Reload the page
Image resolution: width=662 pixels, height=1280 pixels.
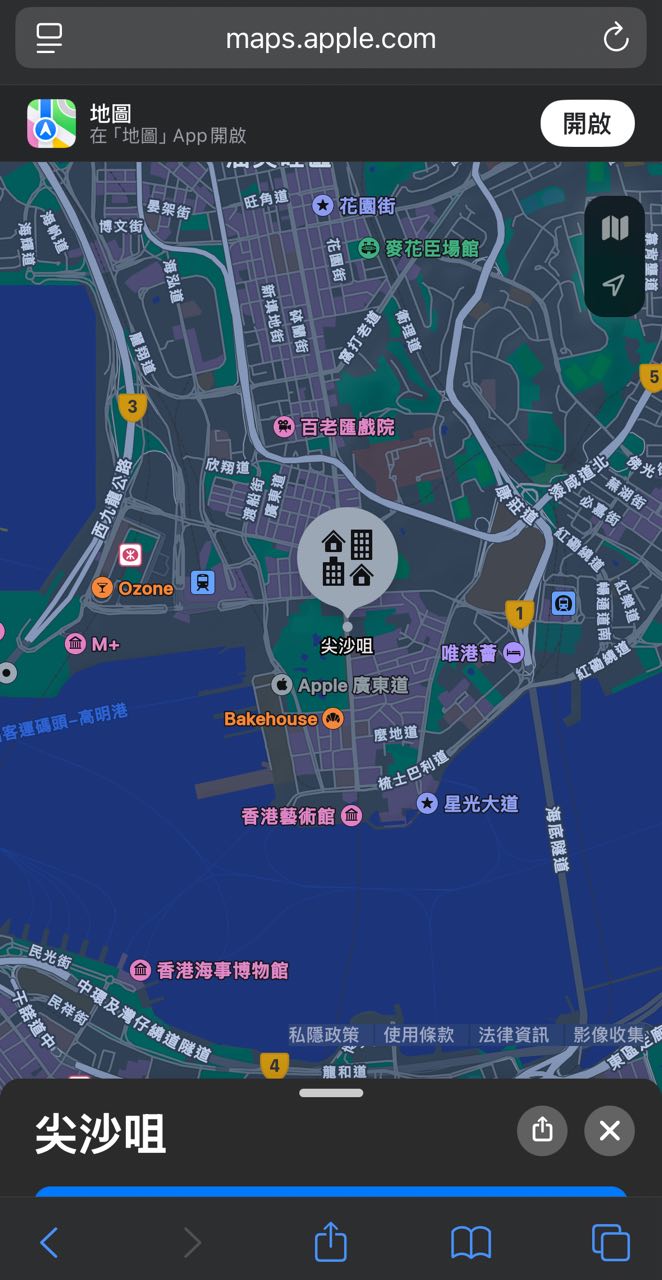click(615, 39)
